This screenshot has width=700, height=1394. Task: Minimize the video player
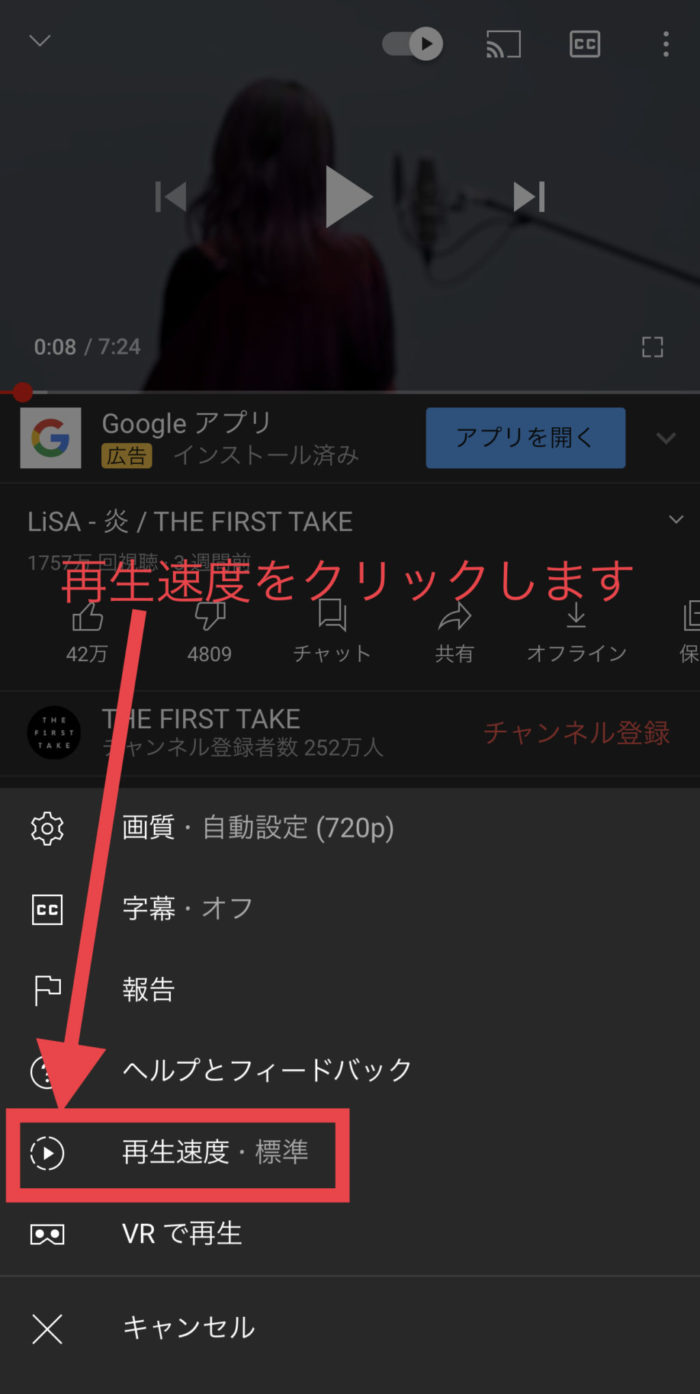(40, 41)
